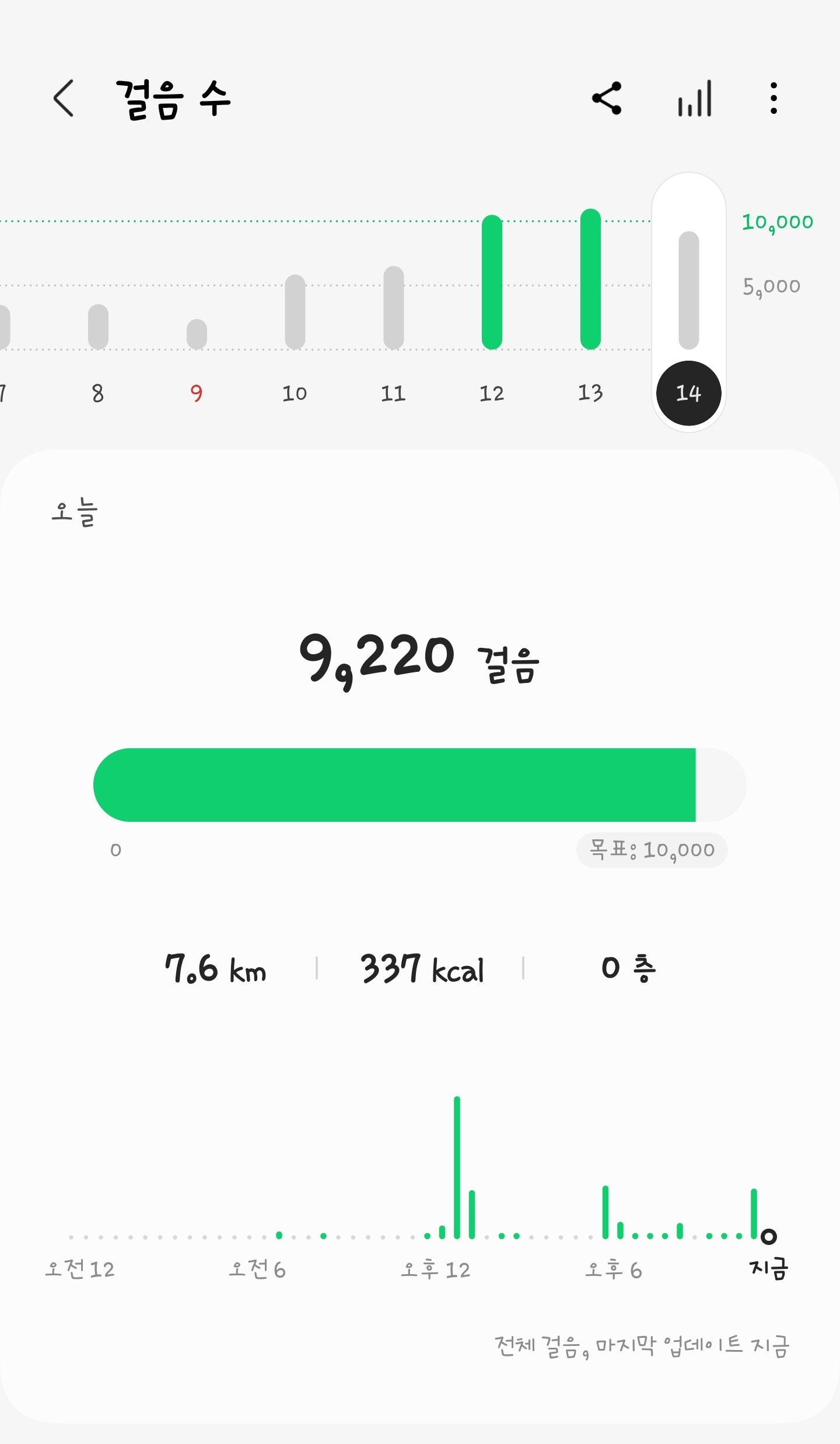Open the step trends chart icon

coord(694,99)
